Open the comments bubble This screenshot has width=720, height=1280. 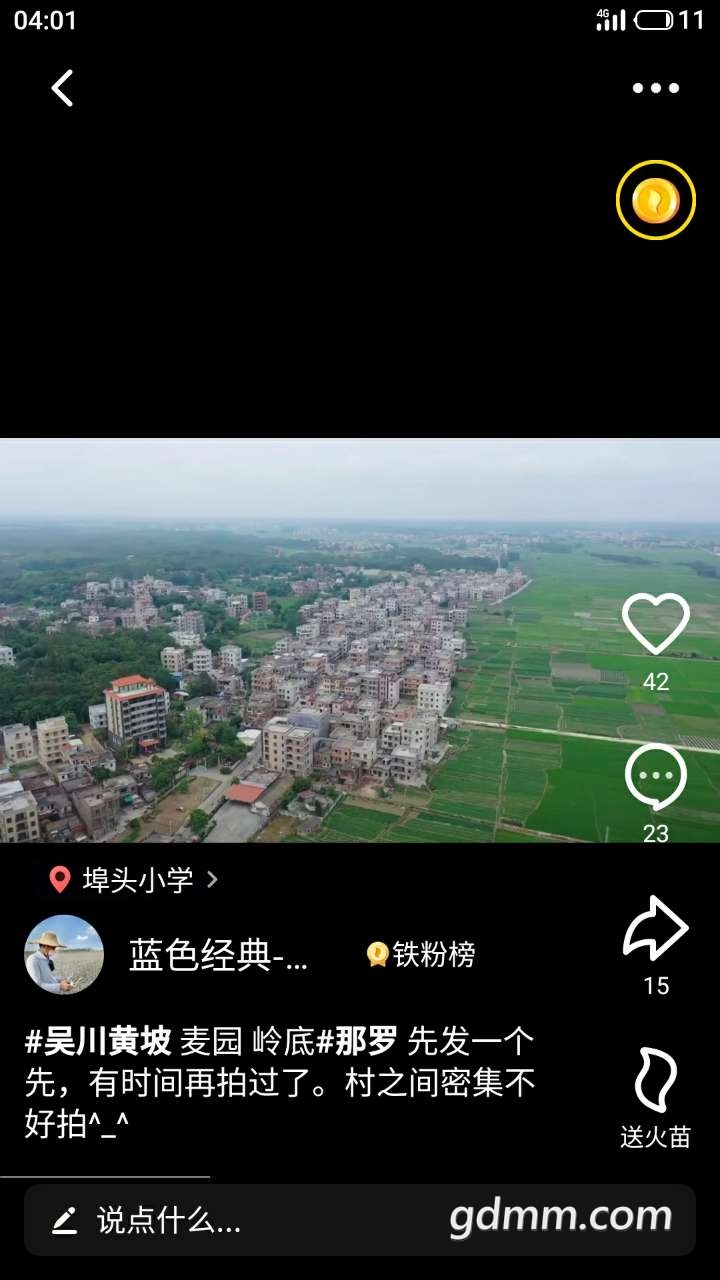(656, 778)
